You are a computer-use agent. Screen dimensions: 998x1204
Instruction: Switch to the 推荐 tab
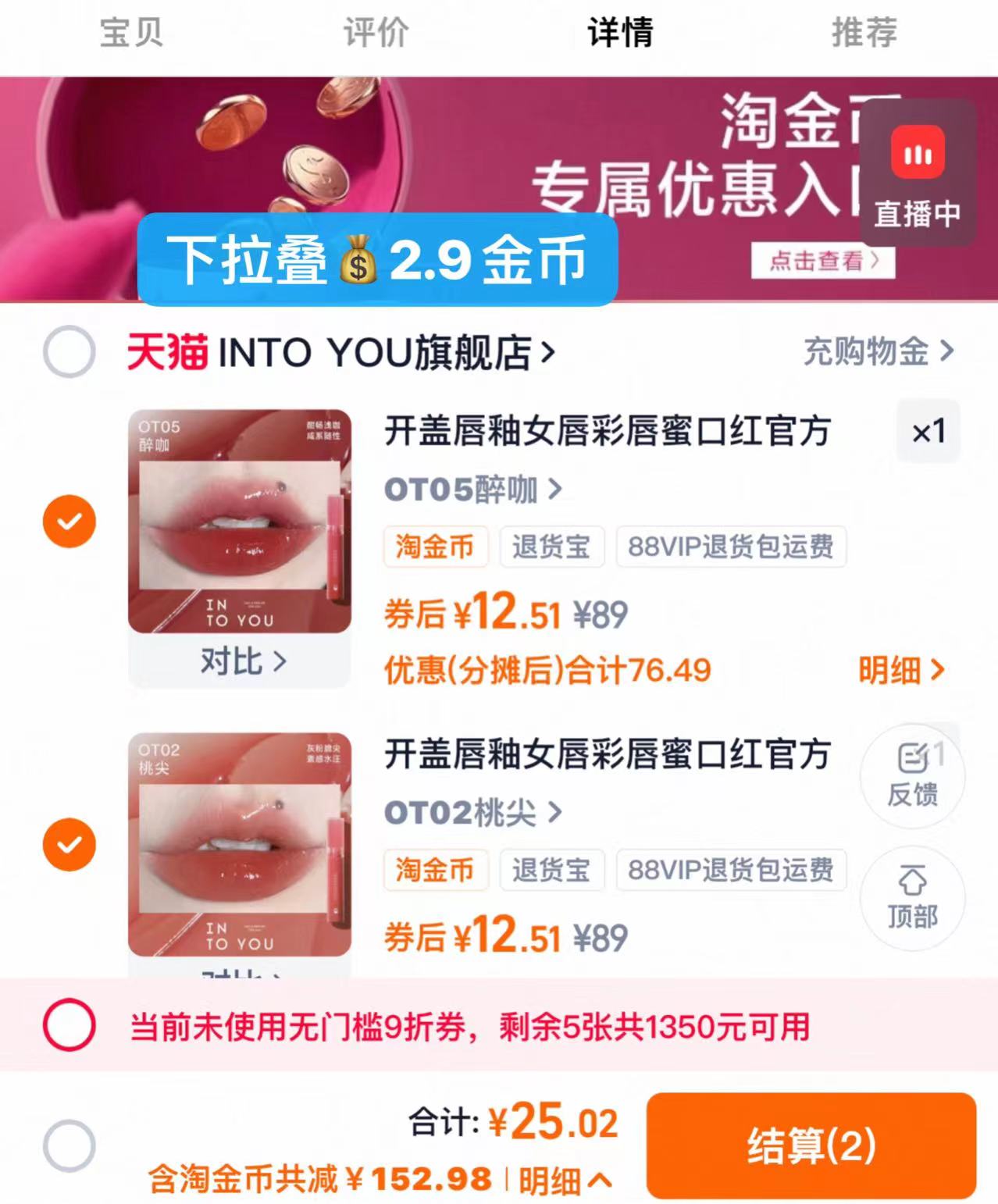click(862, 33)
